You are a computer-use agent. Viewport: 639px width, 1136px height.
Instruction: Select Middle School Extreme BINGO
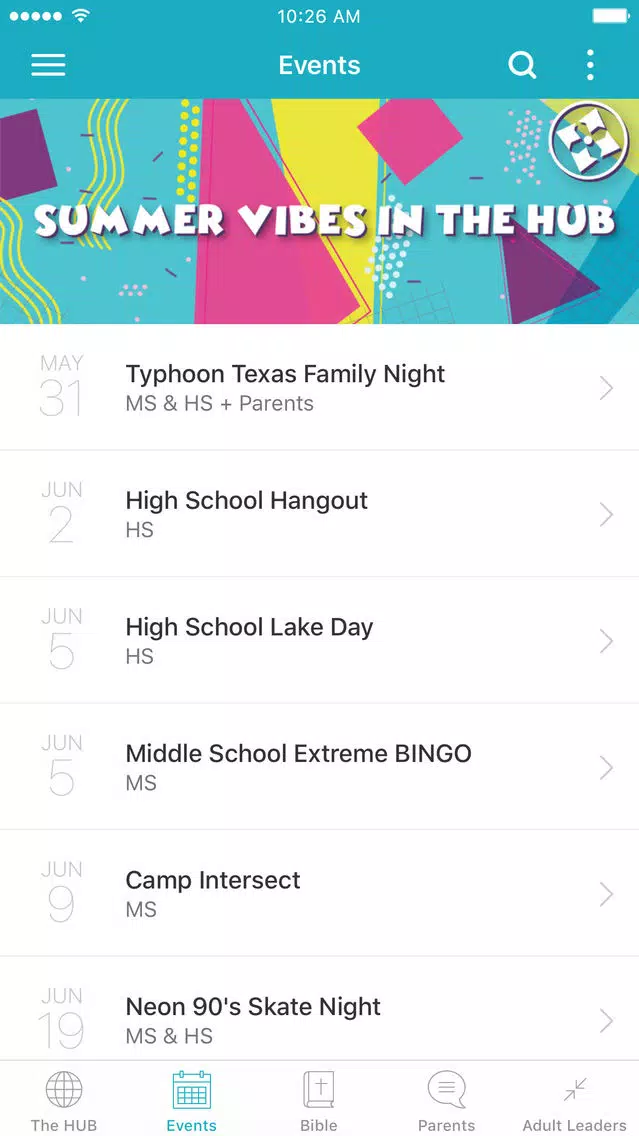pyautogui.click(x=320, y=767)
